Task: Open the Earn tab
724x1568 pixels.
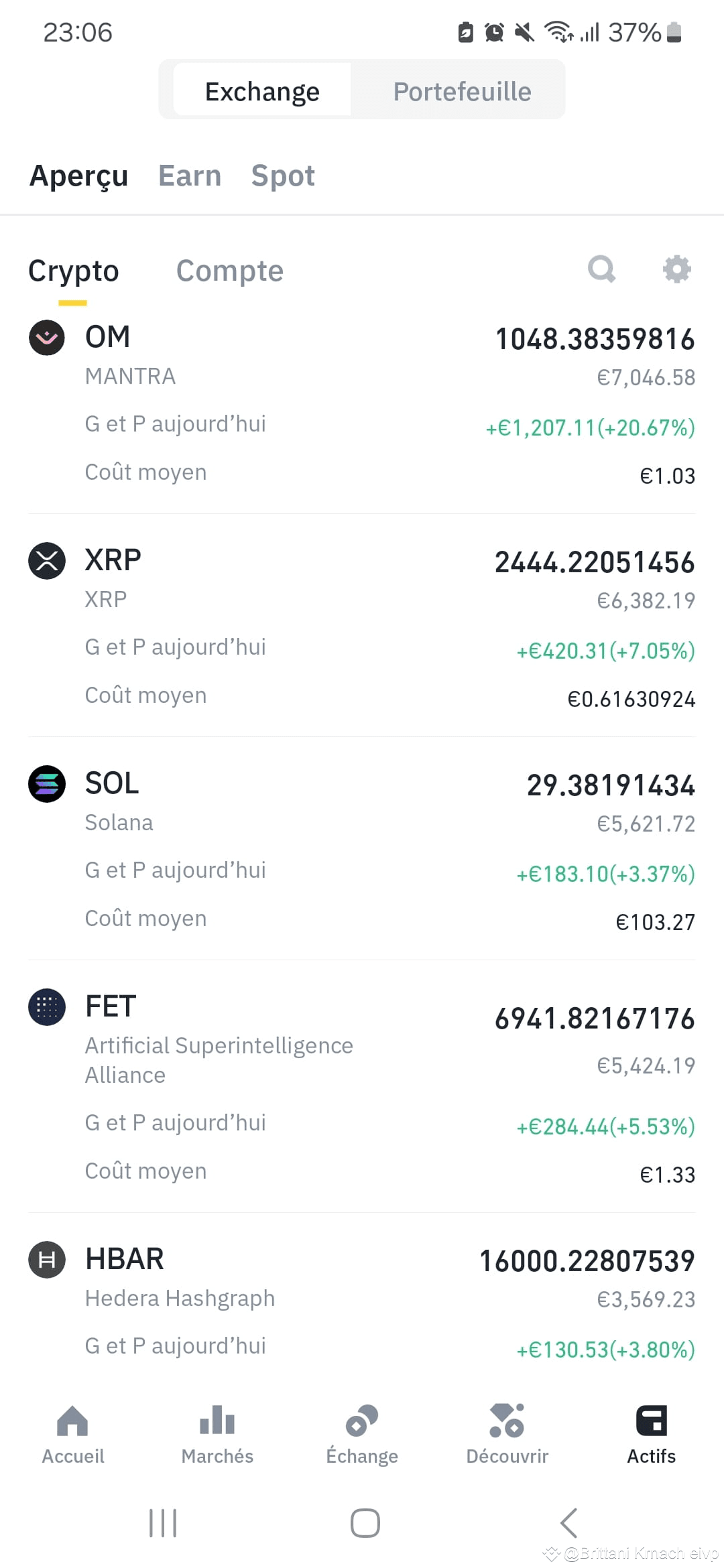Action: click(x=190, y=176)
